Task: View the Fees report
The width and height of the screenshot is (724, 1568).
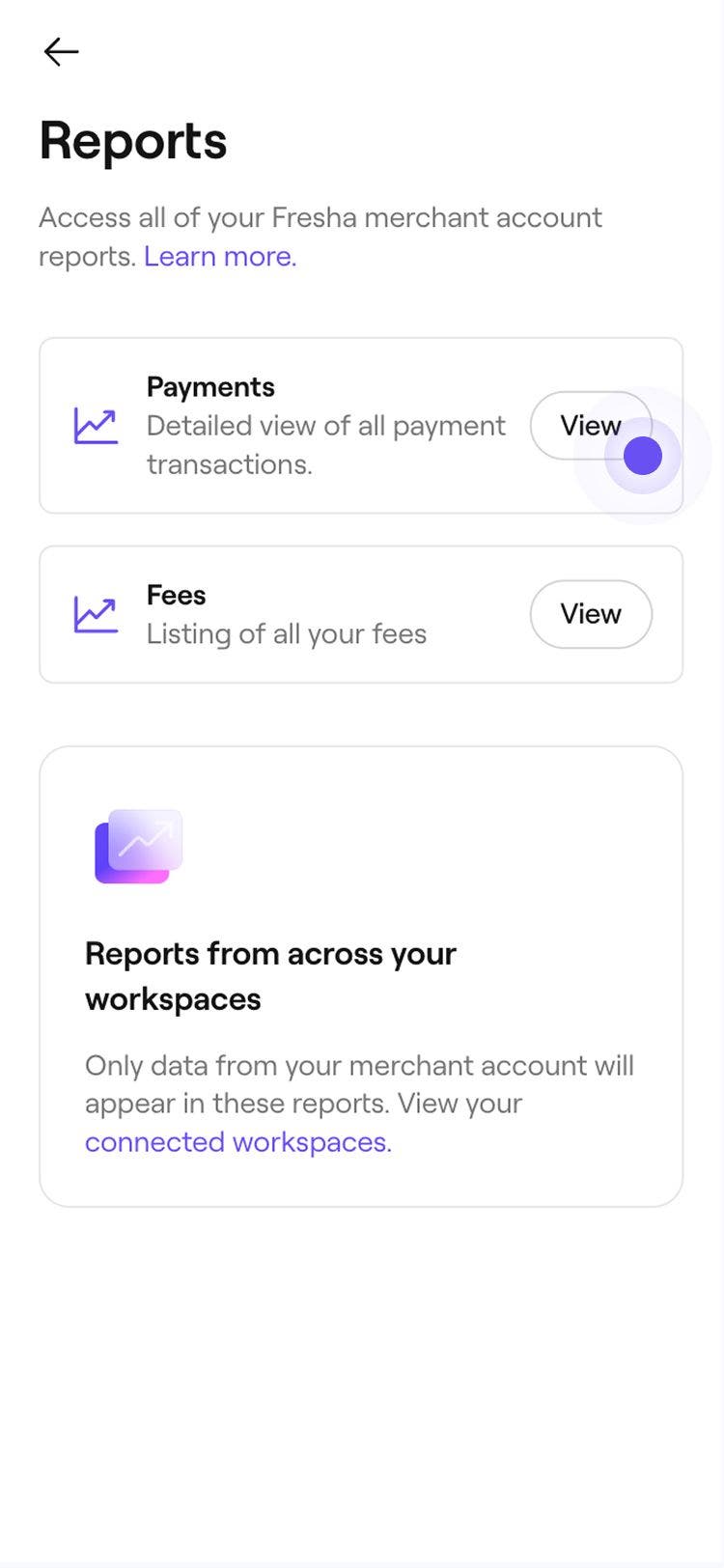Action: point(591,614)
